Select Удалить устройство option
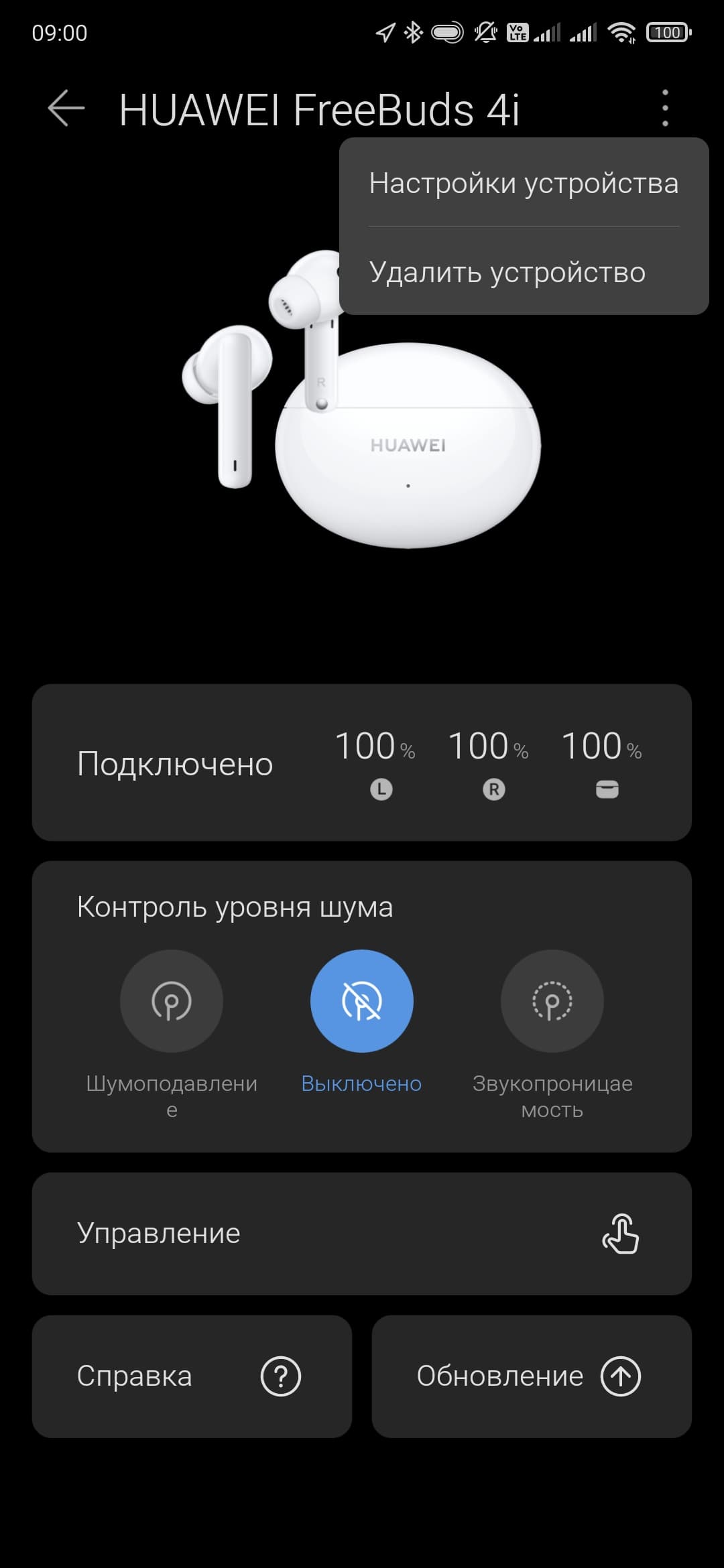 click(507, 272)
